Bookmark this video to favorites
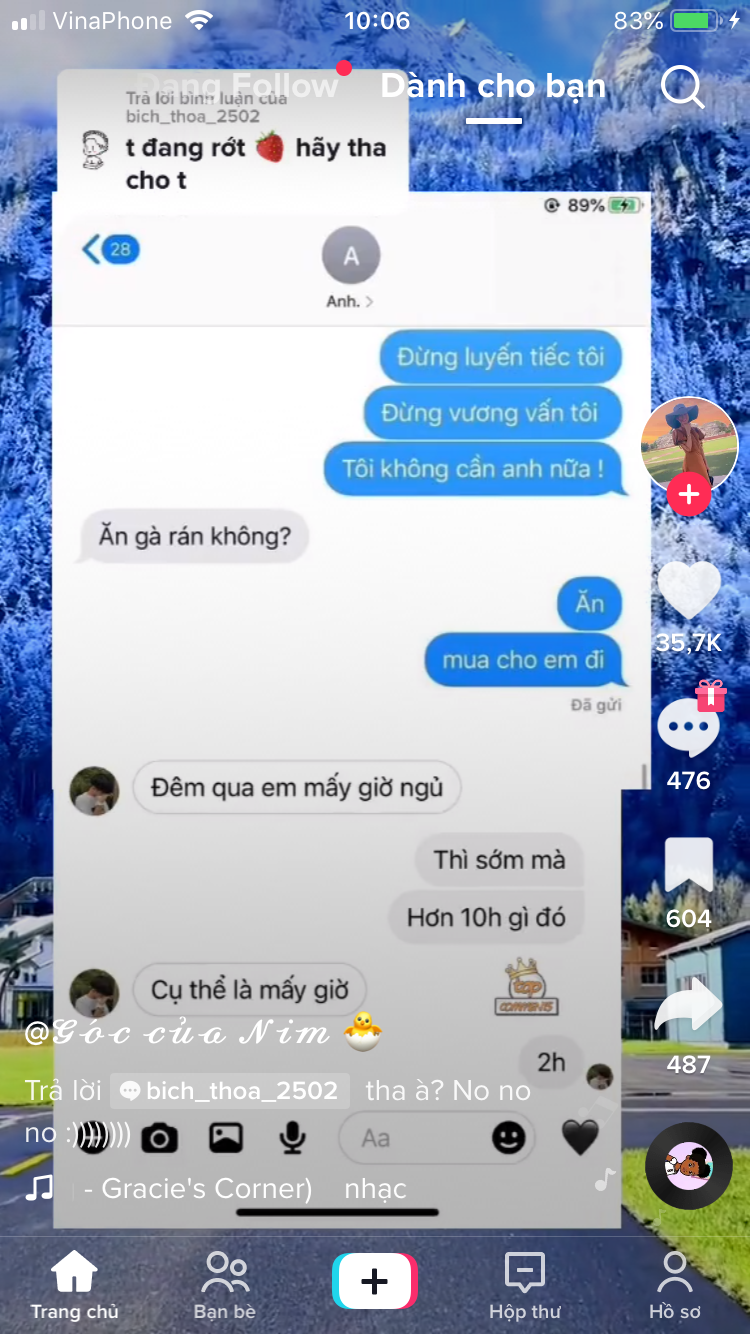 (x=688, y=865)
